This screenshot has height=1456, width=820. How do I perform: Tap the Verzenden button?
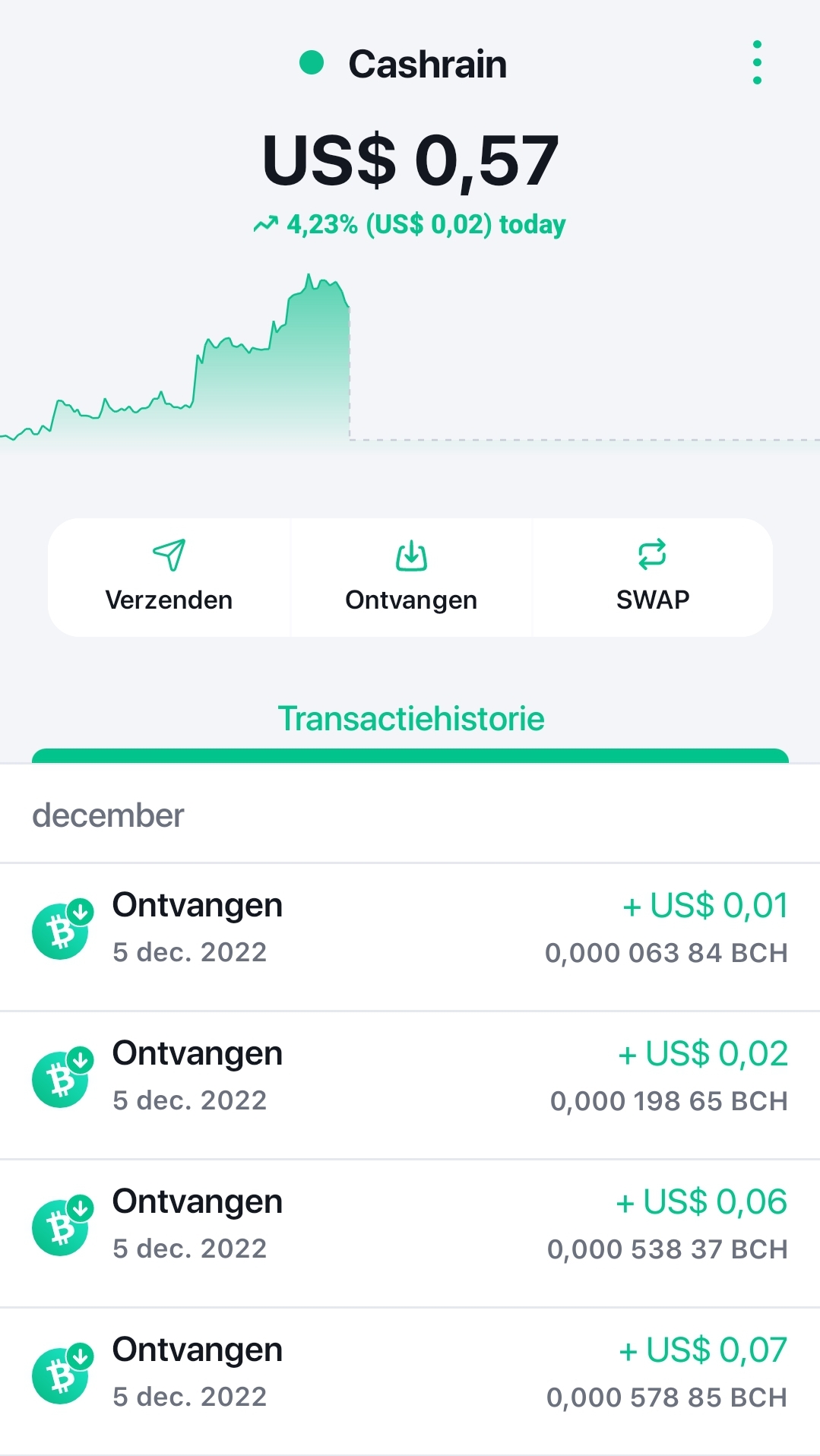(169, 578)
